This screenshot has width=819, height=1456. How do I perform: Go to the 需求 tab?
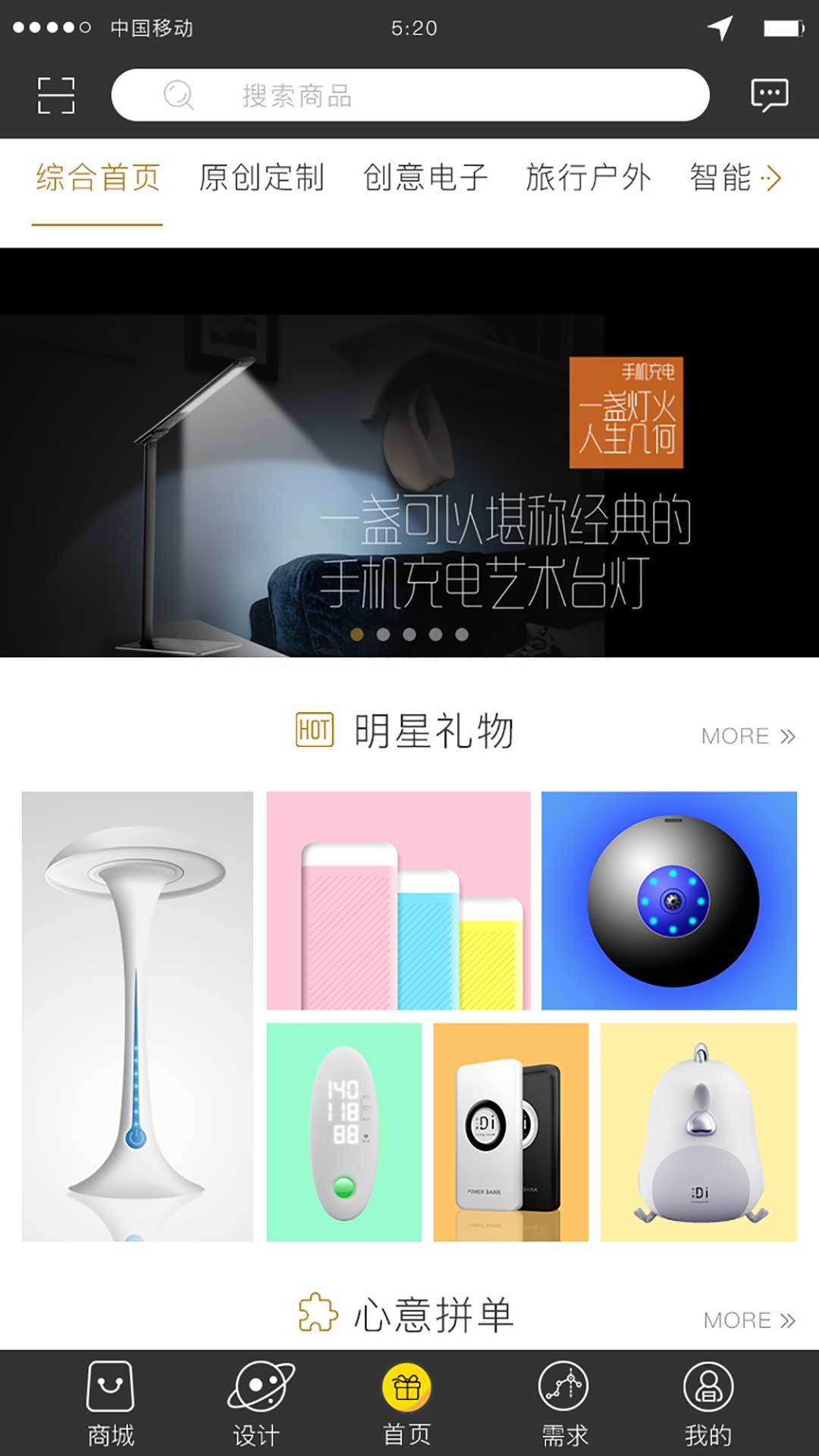564,1403
